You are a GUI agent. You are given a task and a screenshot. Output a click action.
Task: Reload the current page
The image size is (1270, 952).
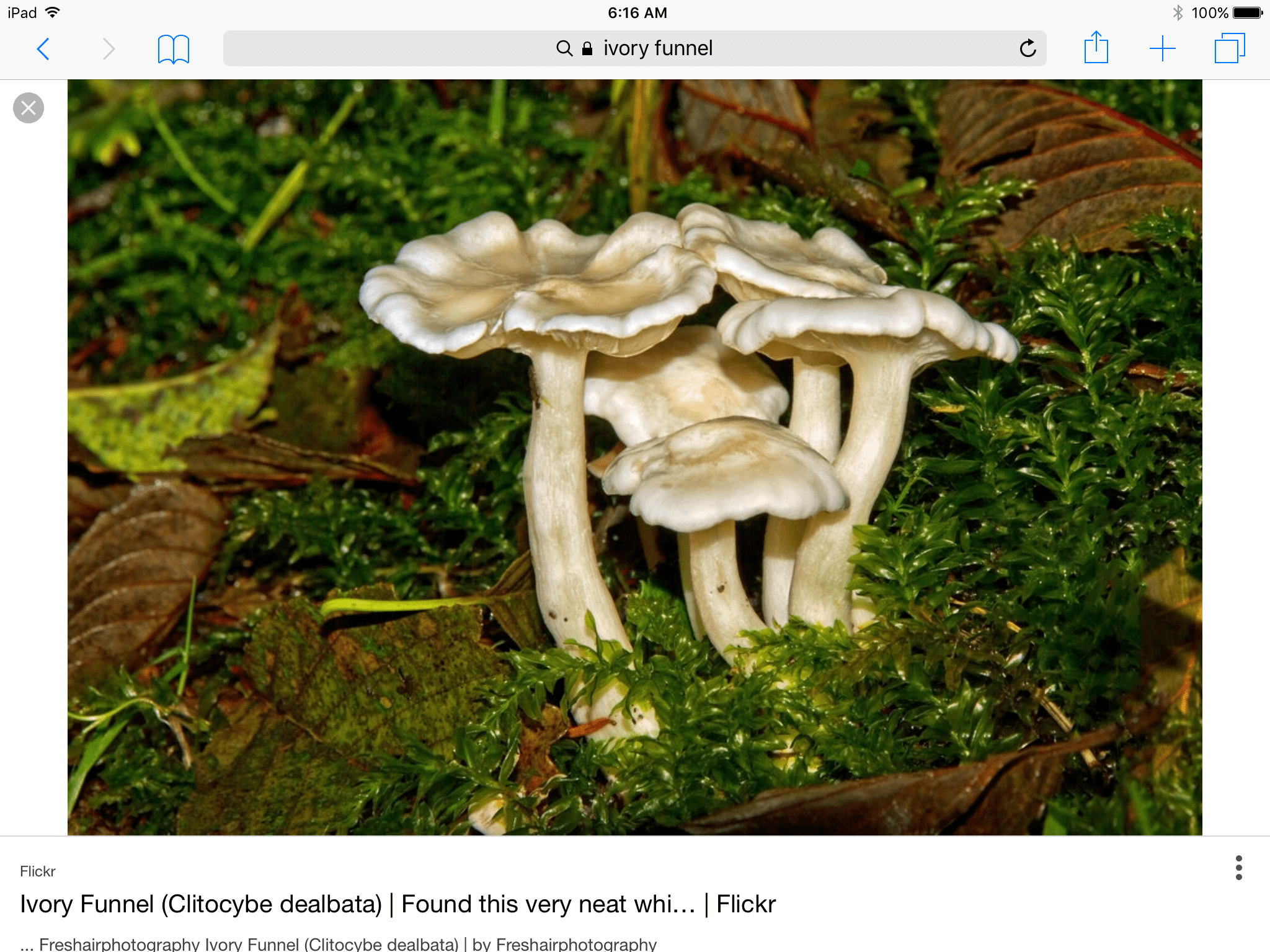pos(1028,48)
